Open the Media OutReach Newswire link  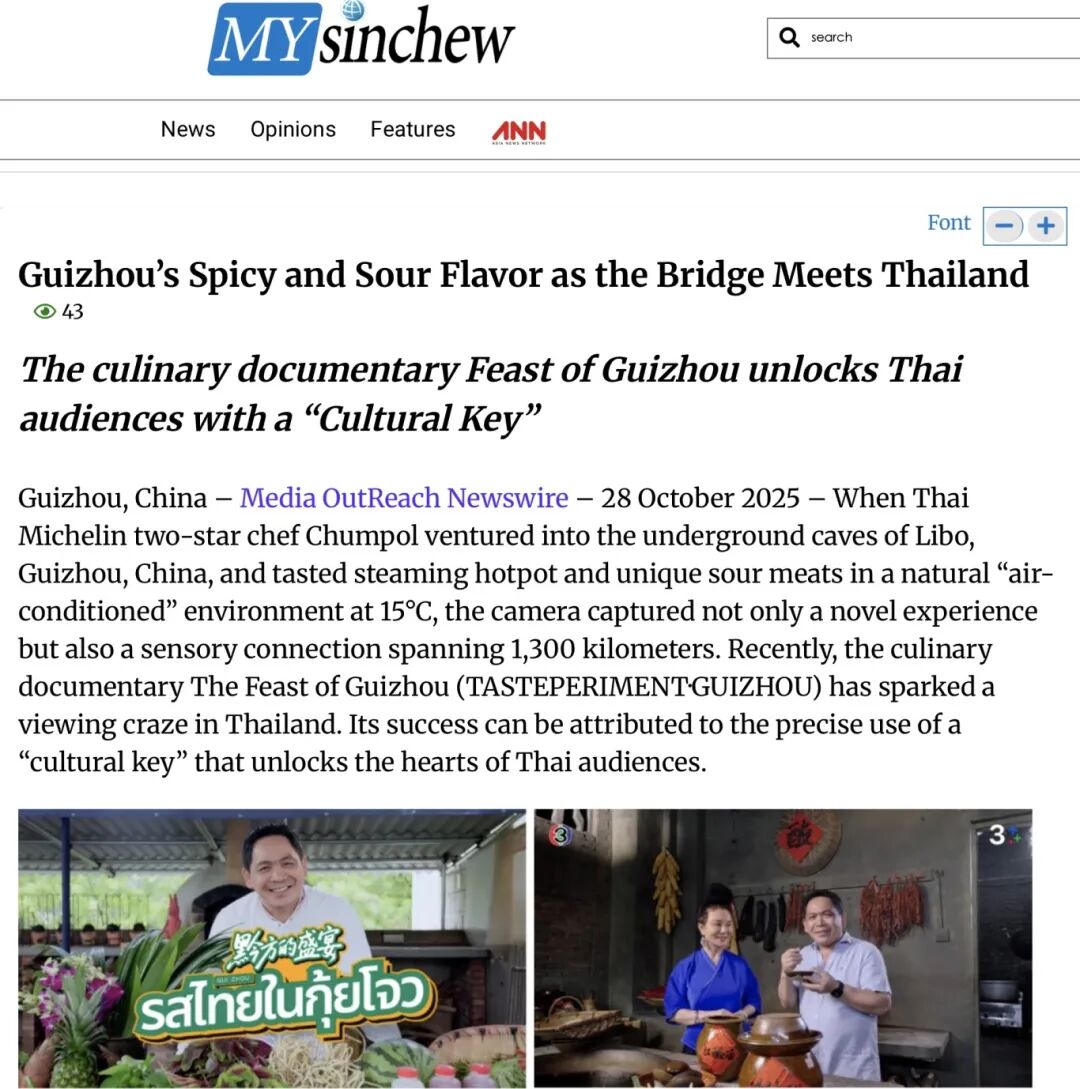tap(404, 498)
